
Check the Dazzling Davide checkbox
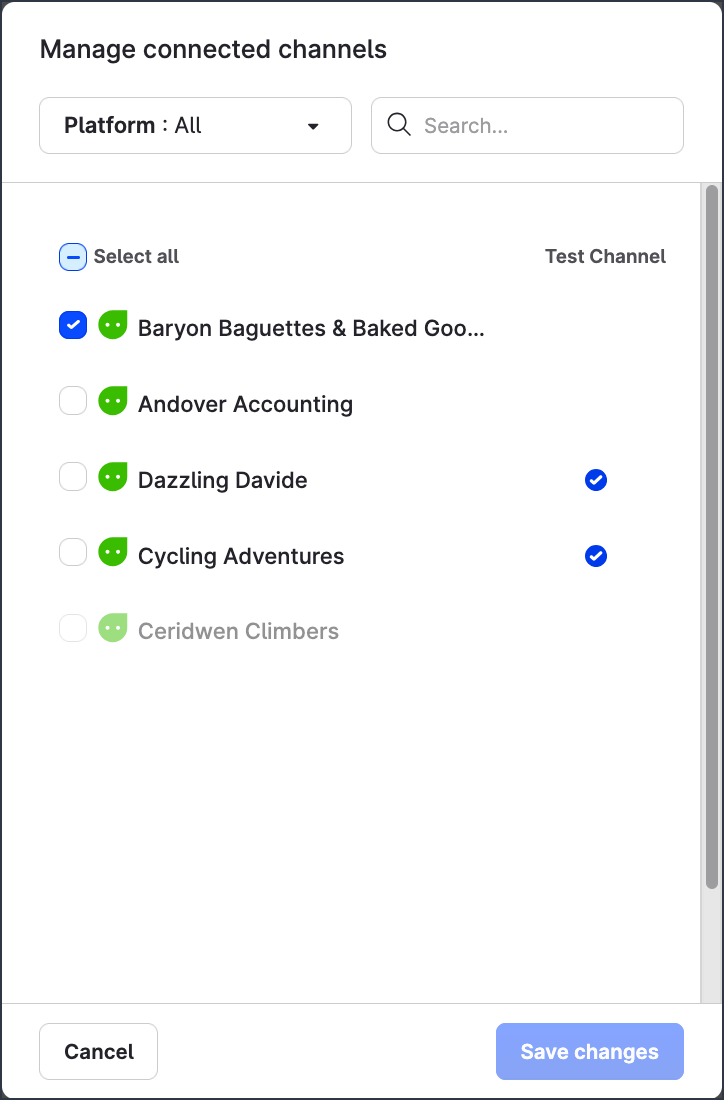(72, 476)
